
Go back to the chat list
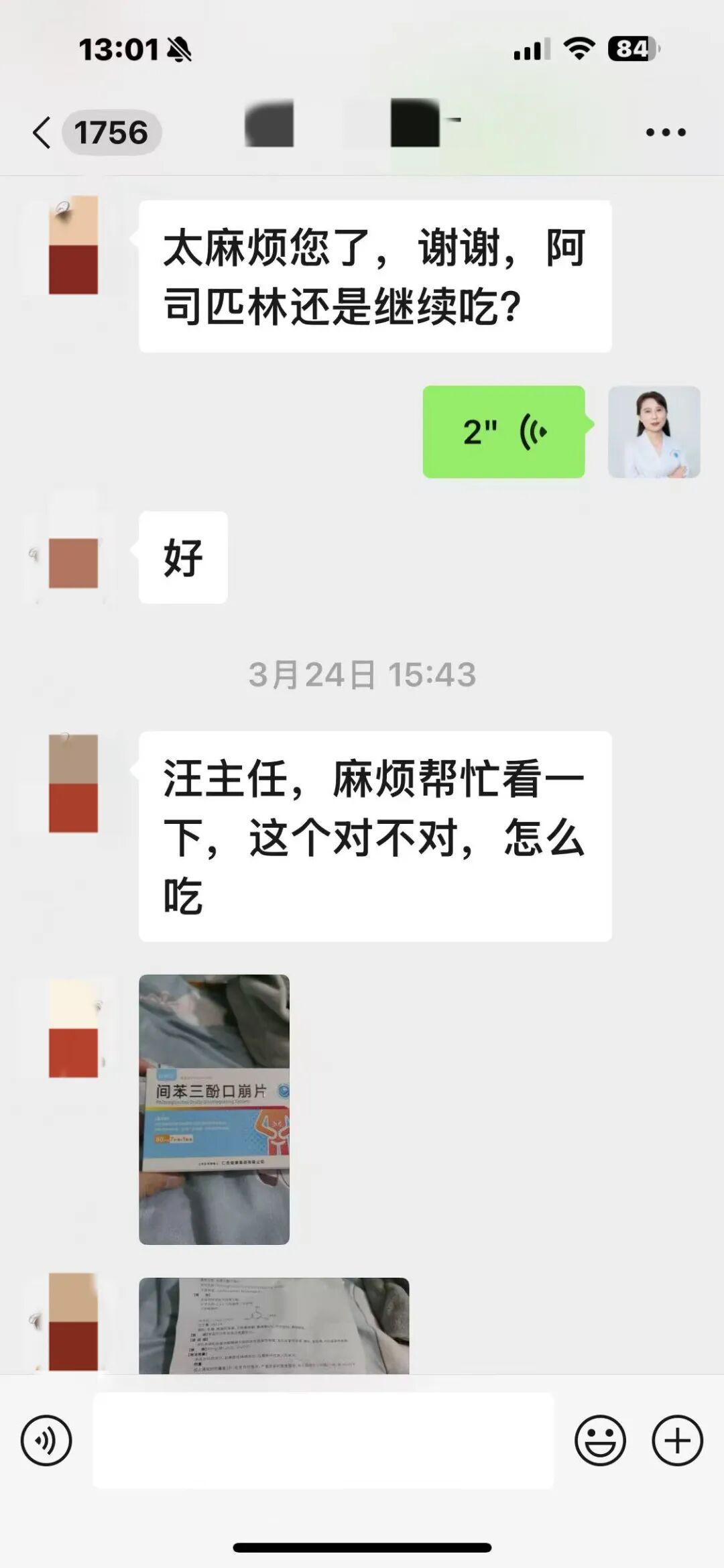pyautogui.click(x=42, y=132)
